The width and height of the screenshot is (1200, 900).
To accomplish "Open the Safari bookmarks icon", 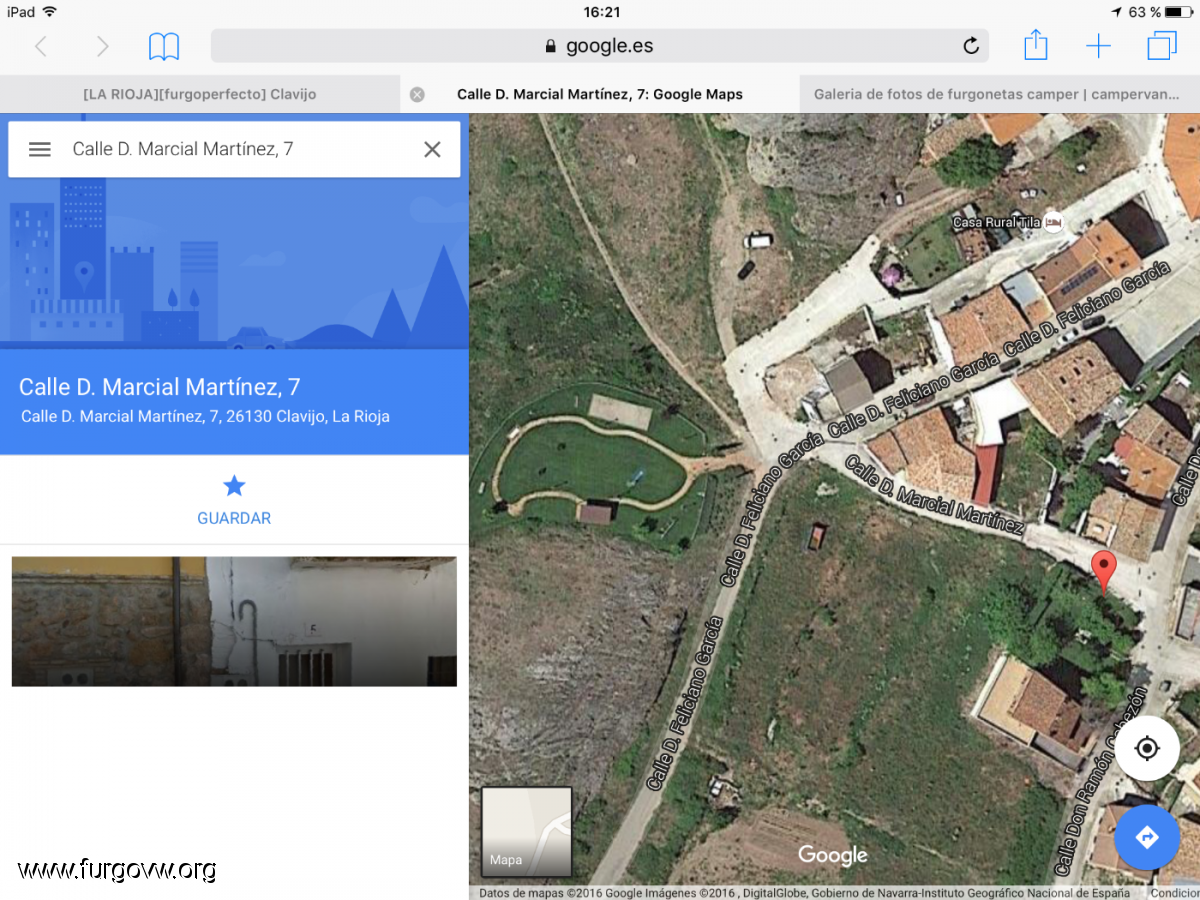I will (x=164, y=46).
